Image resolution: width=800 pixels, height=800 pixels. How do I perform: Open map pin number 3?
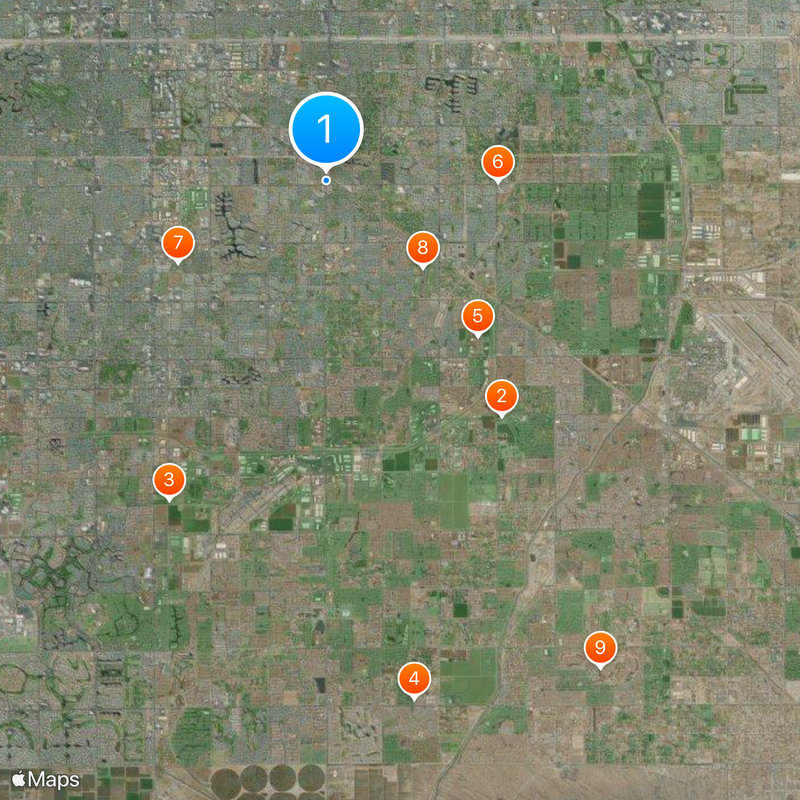coord(169,480)
